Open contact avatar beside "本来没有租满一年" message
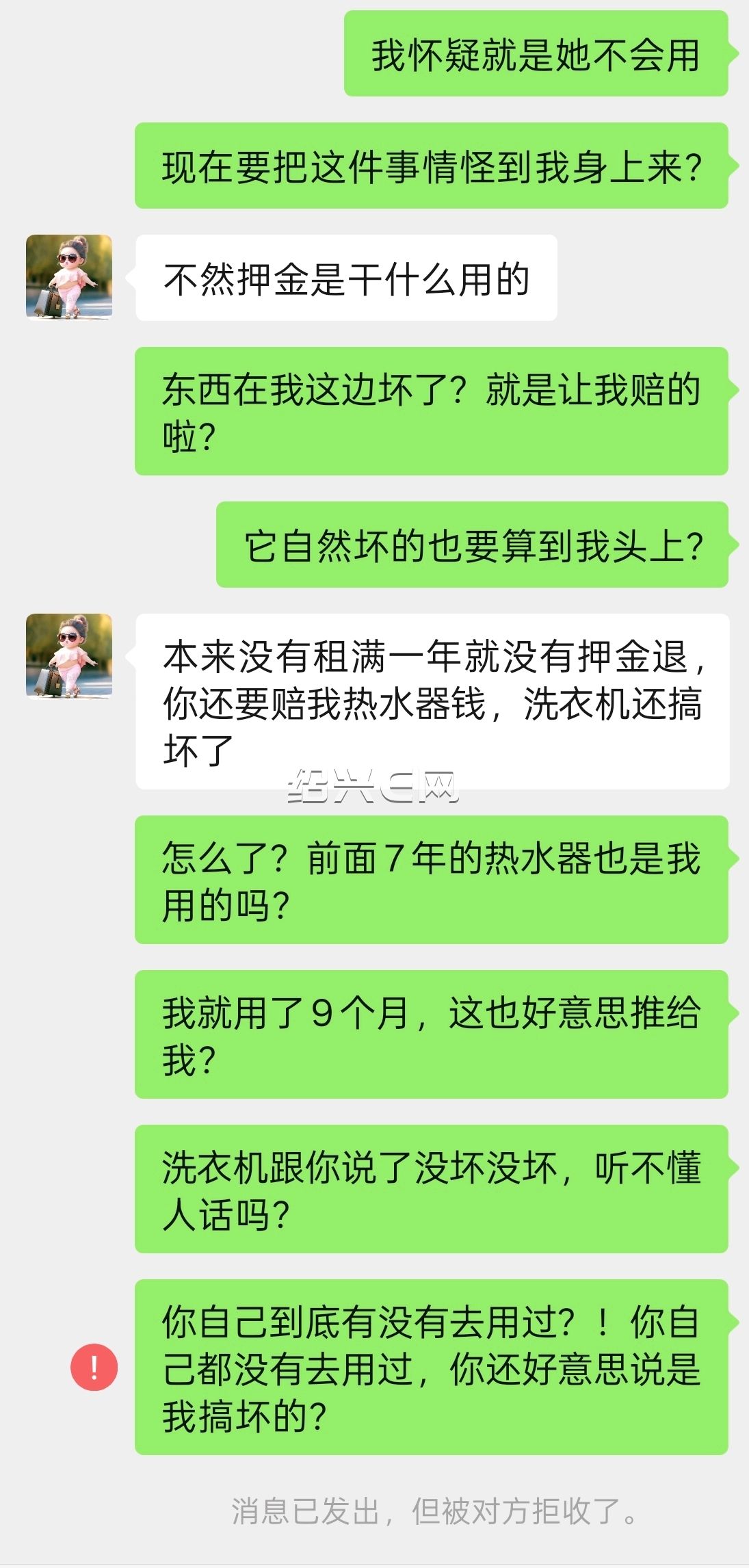The image size is (749, 1568). [69, 657]
